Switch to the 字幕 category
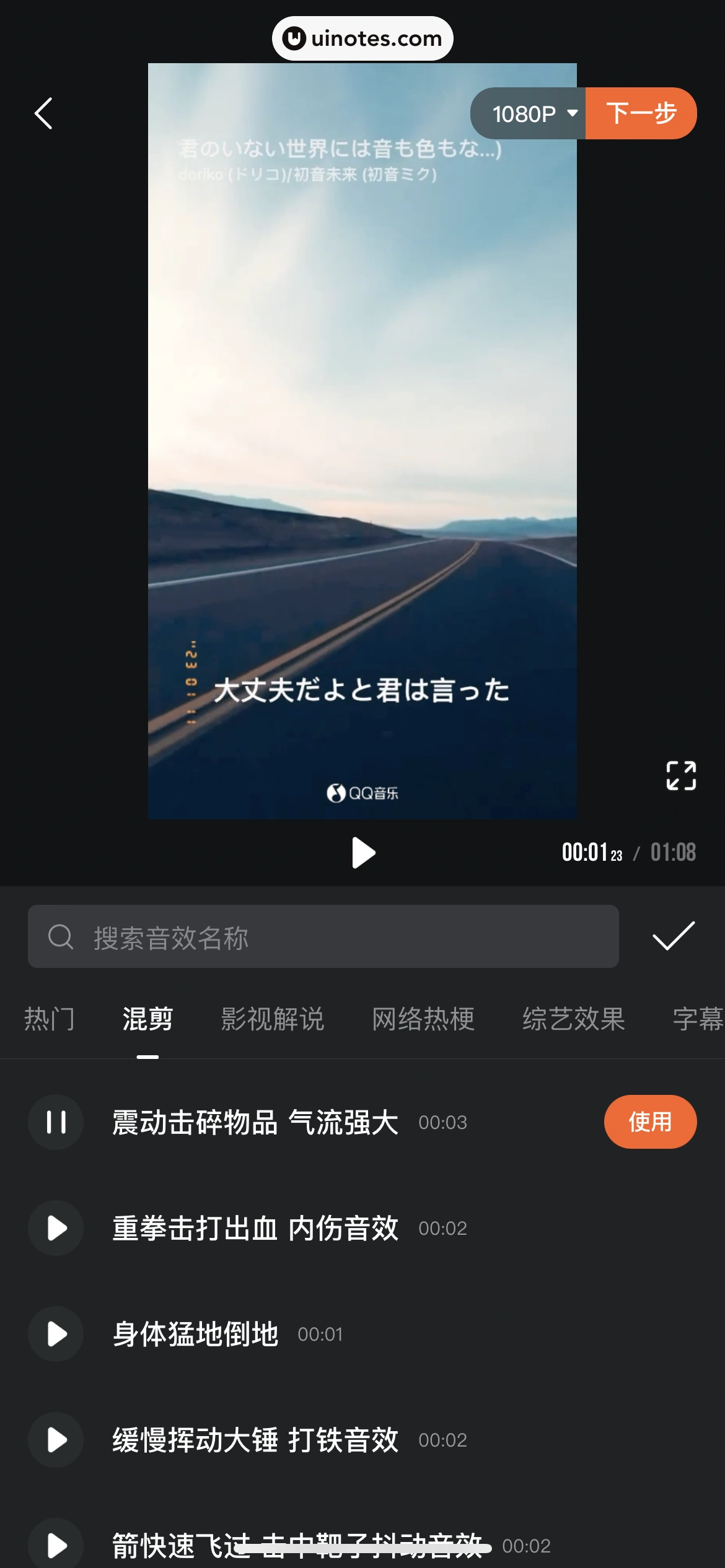This screenshot has height=1568, width=725. pyautogui.click(x=699, y=1019)
